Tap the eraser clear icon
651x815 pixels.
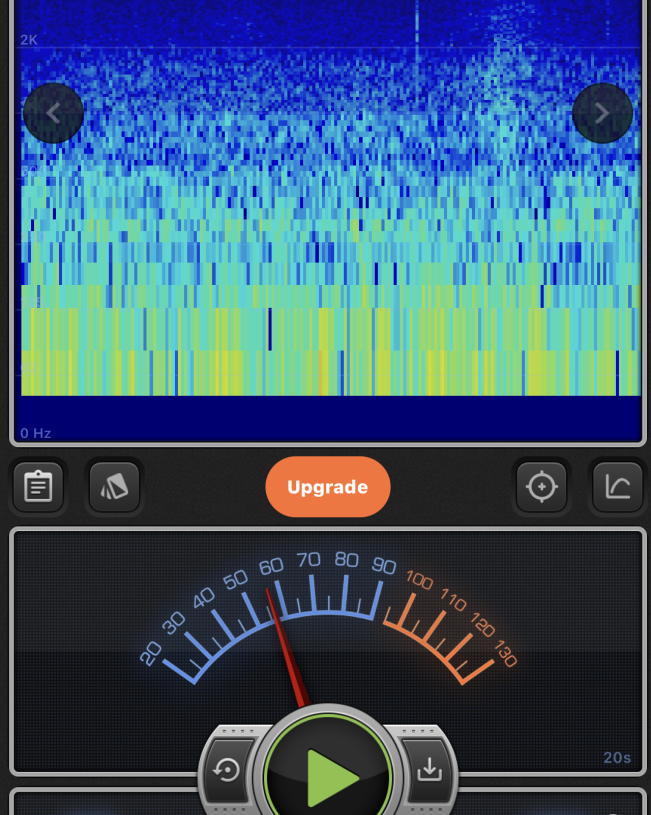(114, 487)
